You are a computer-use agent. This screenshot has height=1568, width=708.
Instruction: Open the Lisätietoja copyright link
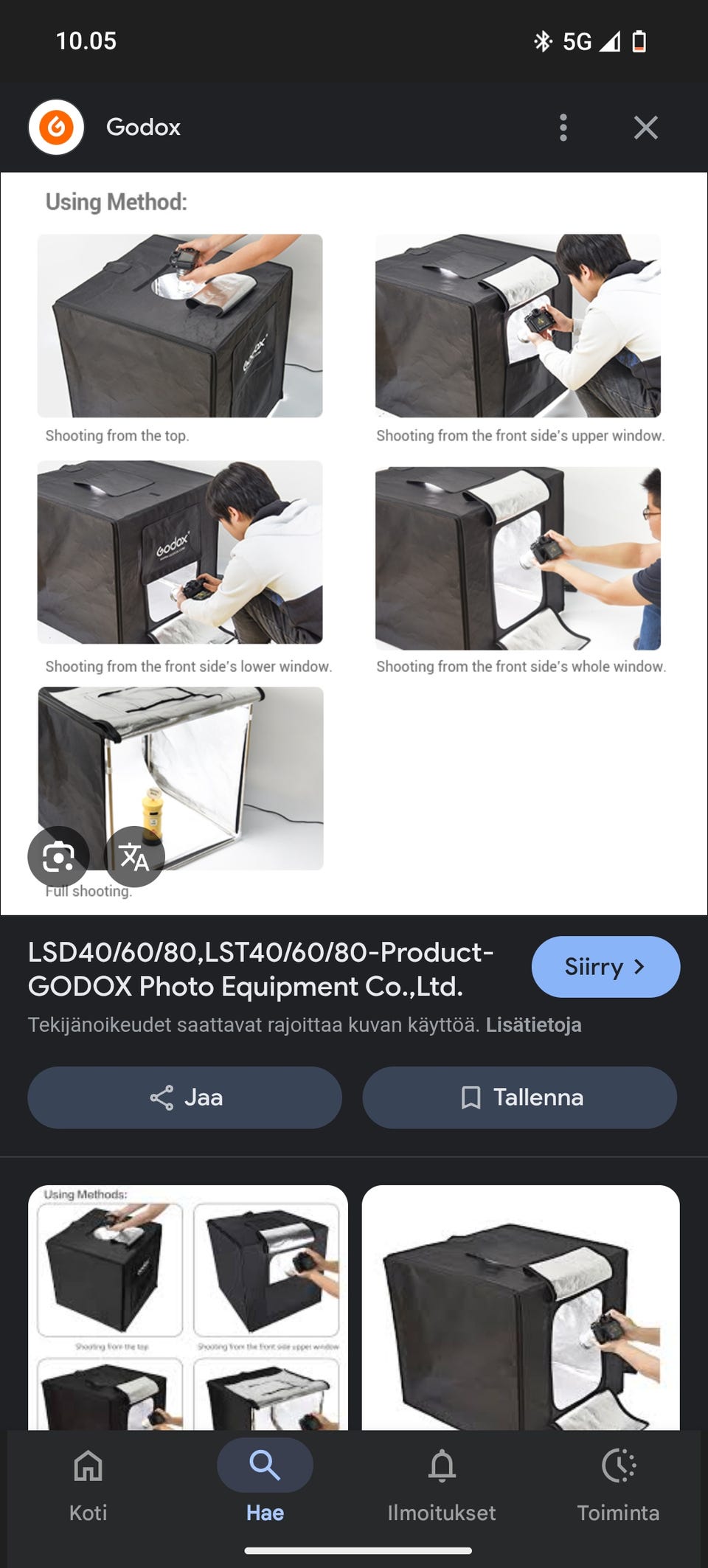point(533,1024)
